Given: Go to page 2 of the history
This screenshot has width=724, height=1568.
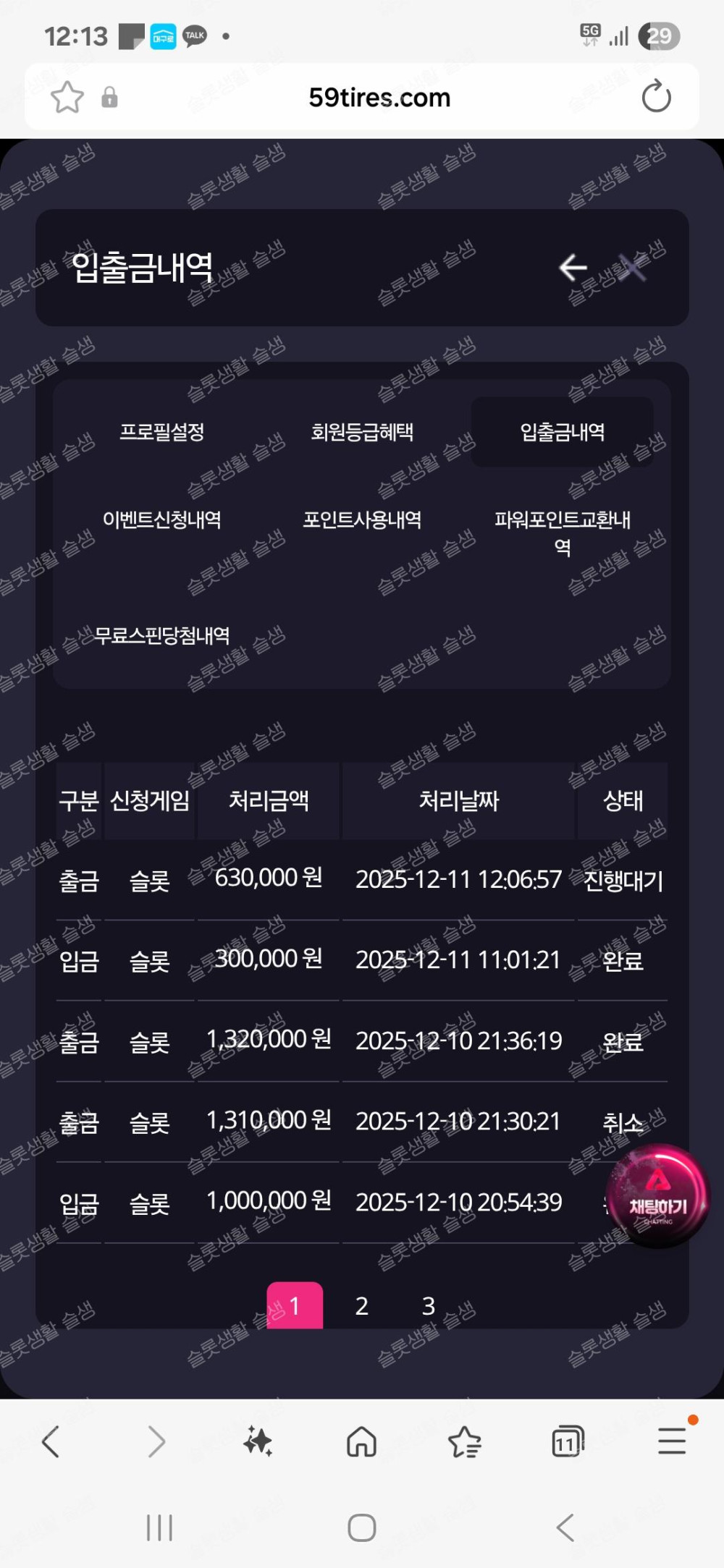Looking at the screenshot, I should (x=362, y=1306).
